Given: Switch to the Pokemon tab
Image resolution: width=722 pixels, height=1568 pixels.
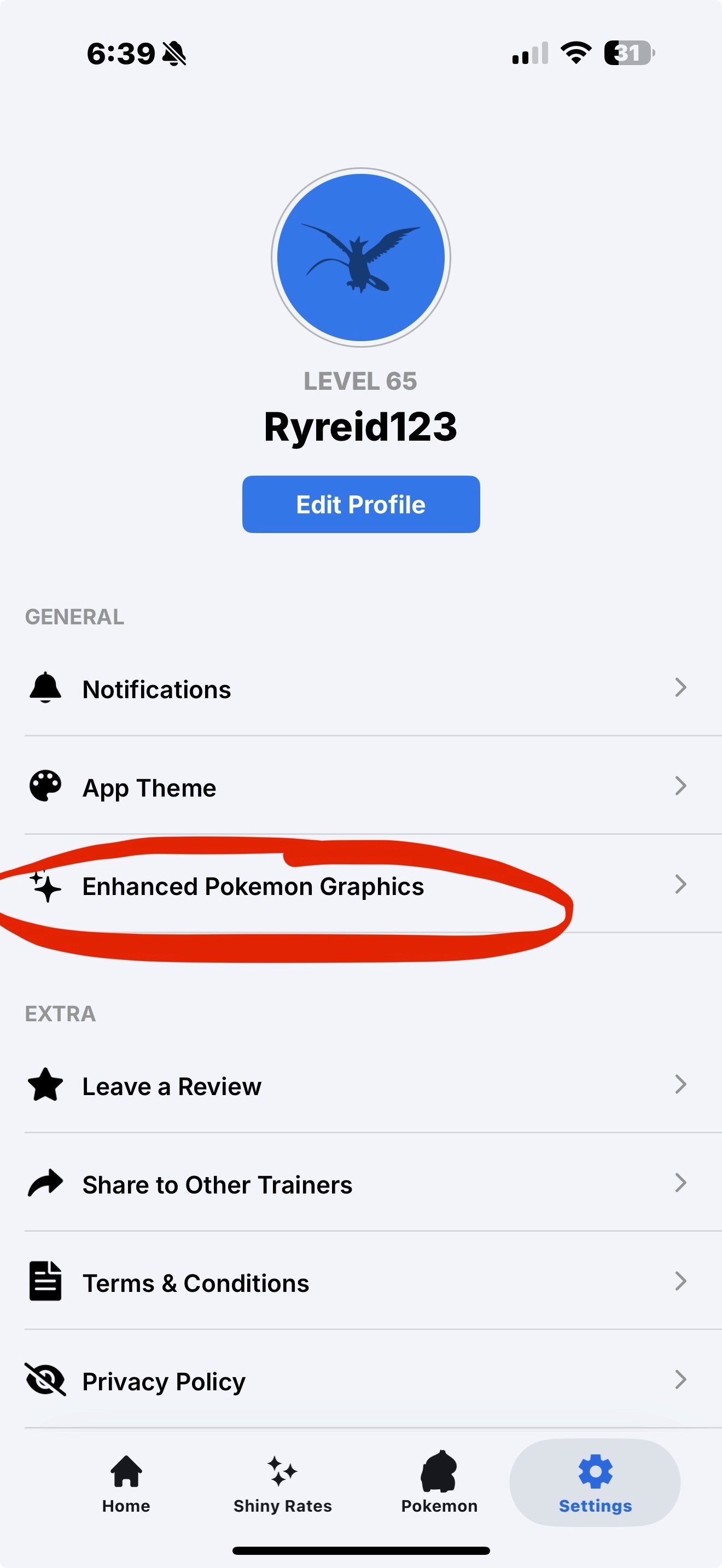Looking at the screenshot, I should (440, 1485).
